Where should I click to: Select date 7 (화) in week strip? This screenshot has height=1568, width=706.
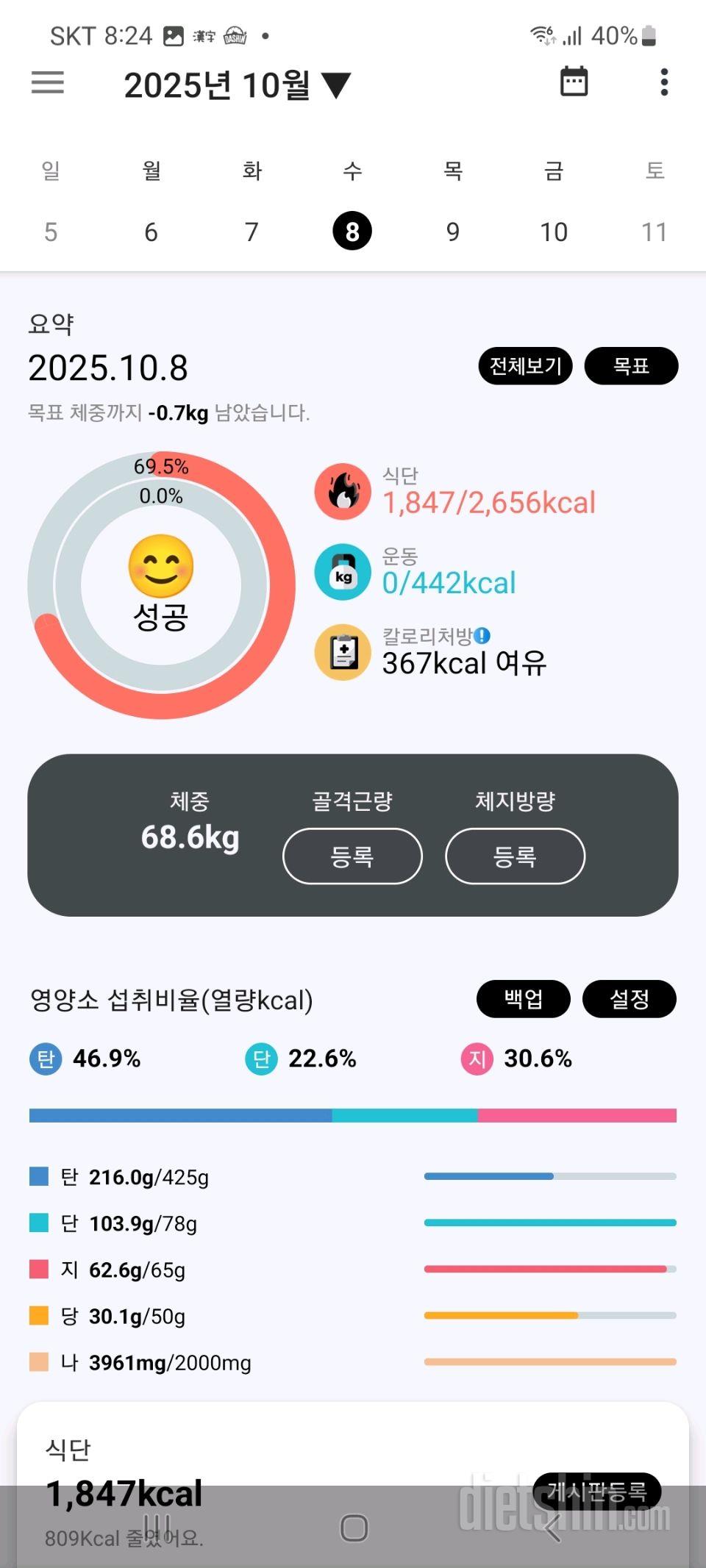pos(252,232)
